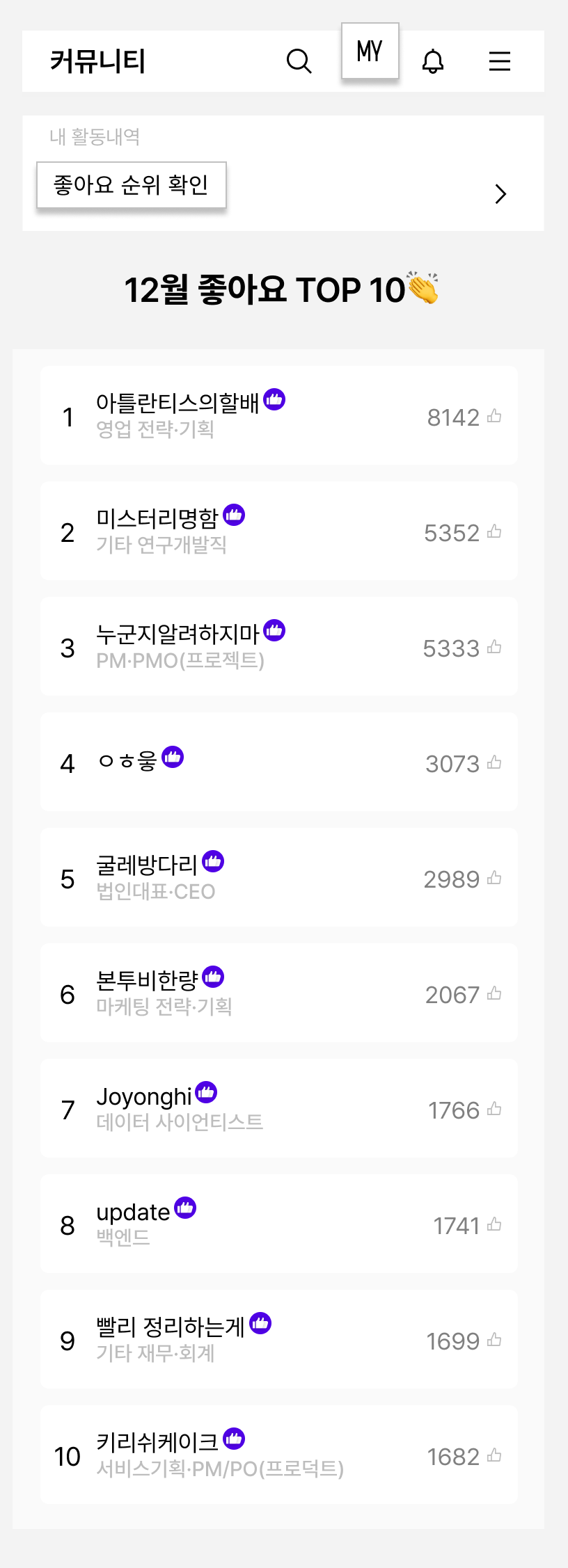The image size is (568, 1568).
Task: Expand 내 활동내역 with the right chevron
Action: point(500,195)
